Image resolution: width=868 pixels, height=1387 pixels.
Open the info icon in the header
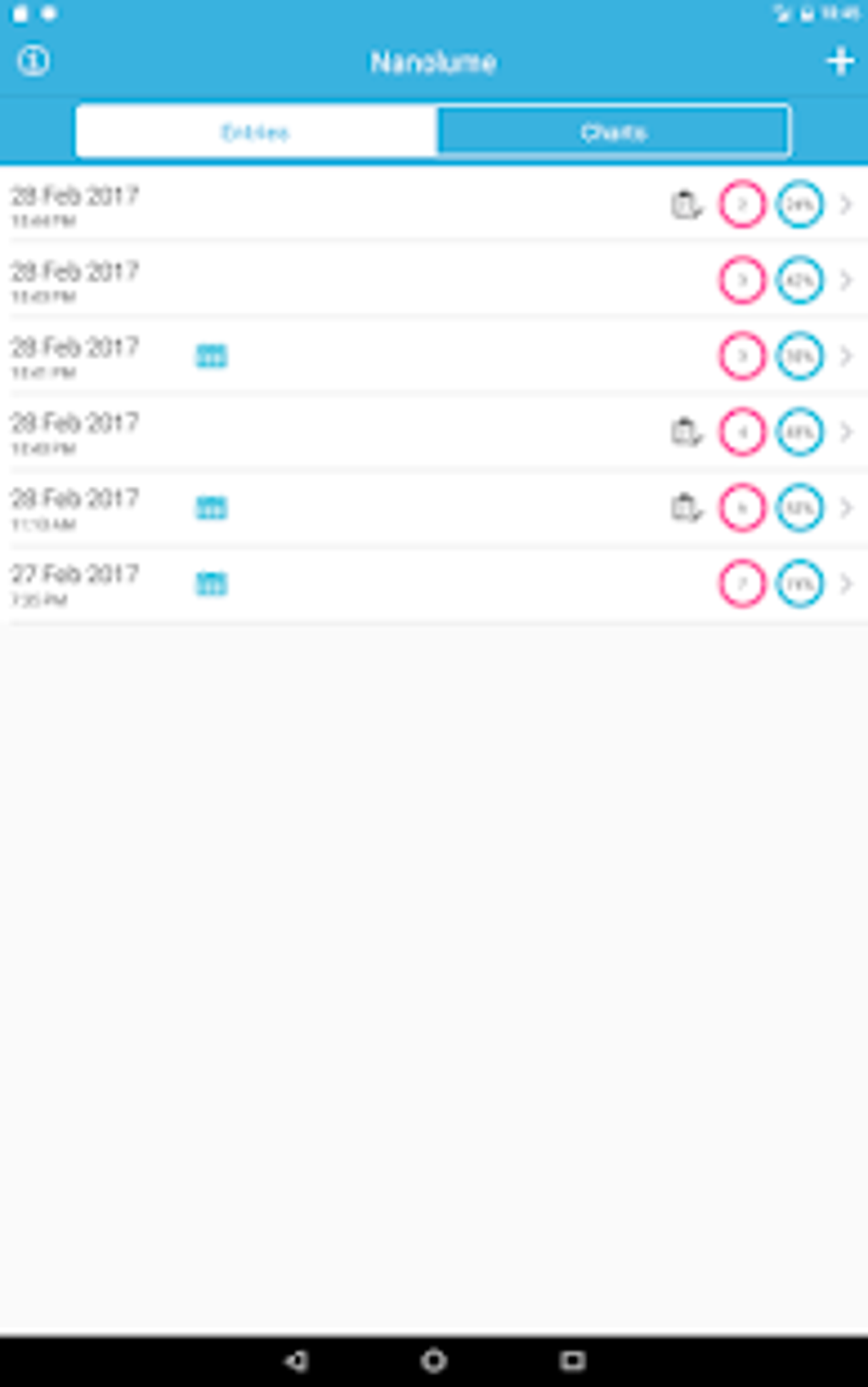point(33,61)
